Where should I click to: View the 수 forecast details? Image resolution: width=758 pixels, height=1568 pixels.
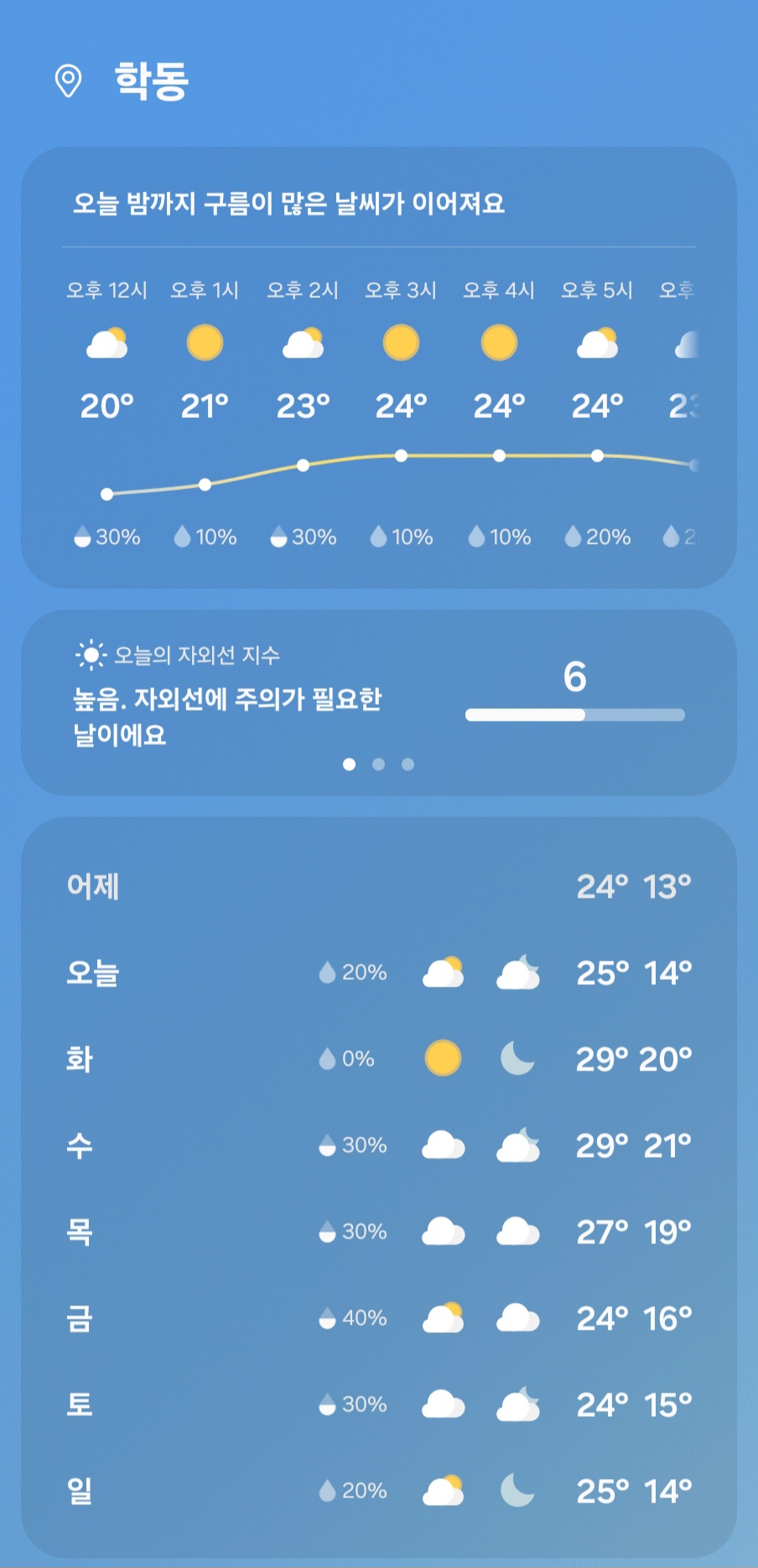(379, 1145)
